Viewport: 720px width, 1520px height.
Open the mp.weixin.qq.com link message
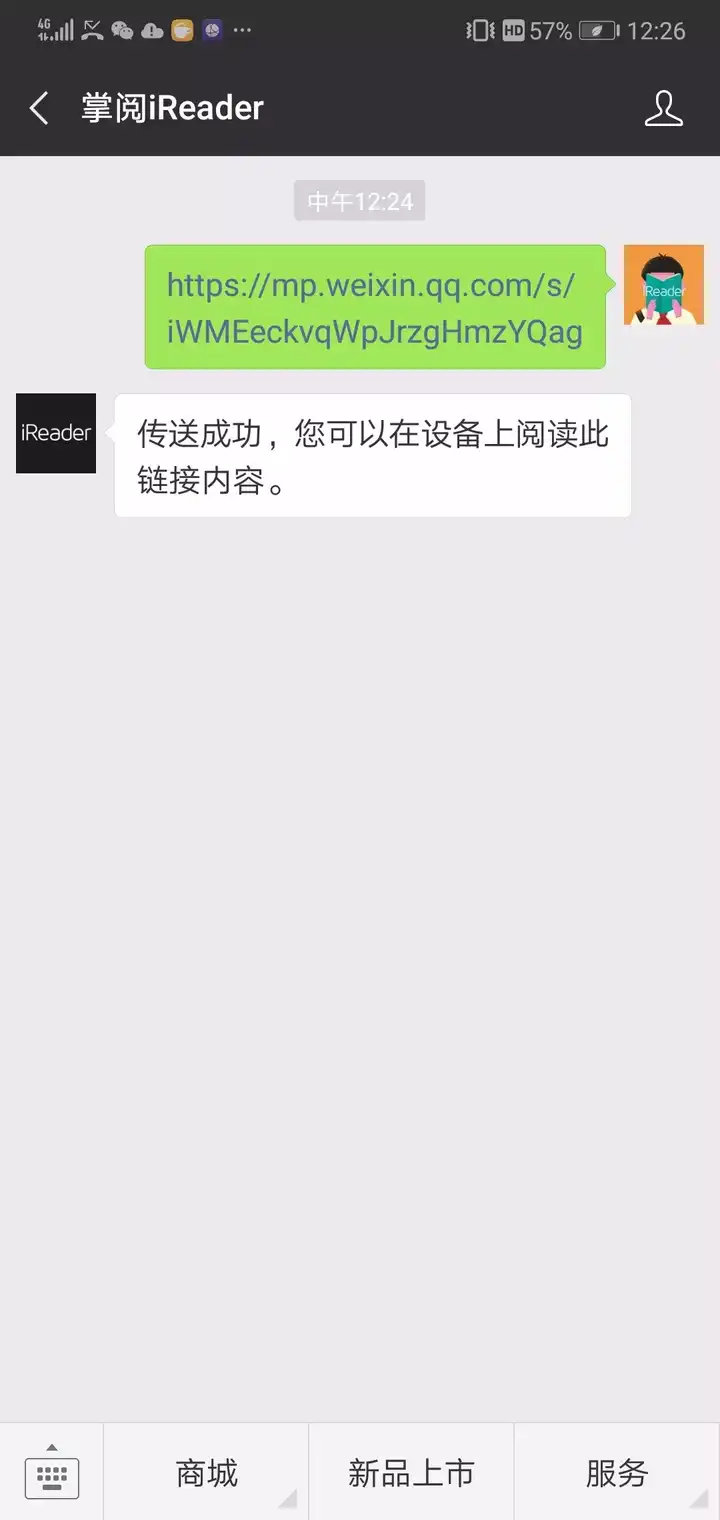(374, 306)
